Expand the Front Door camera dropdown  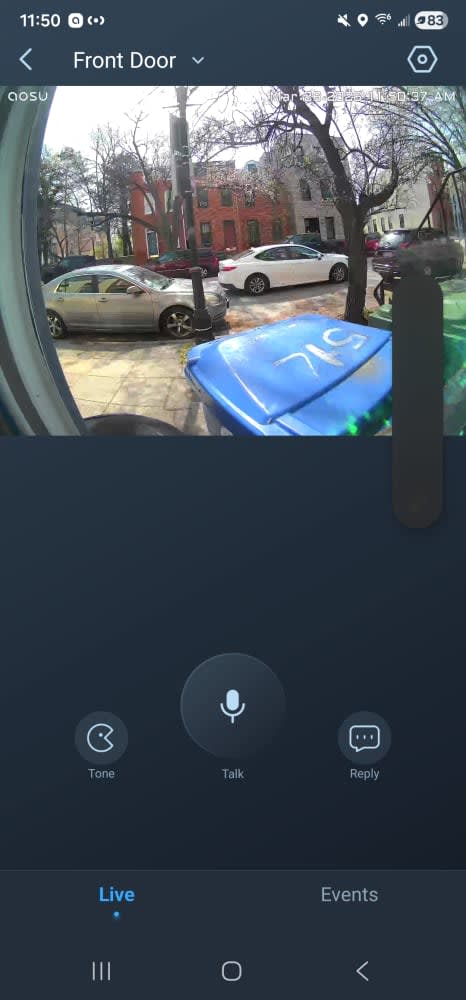198,61
